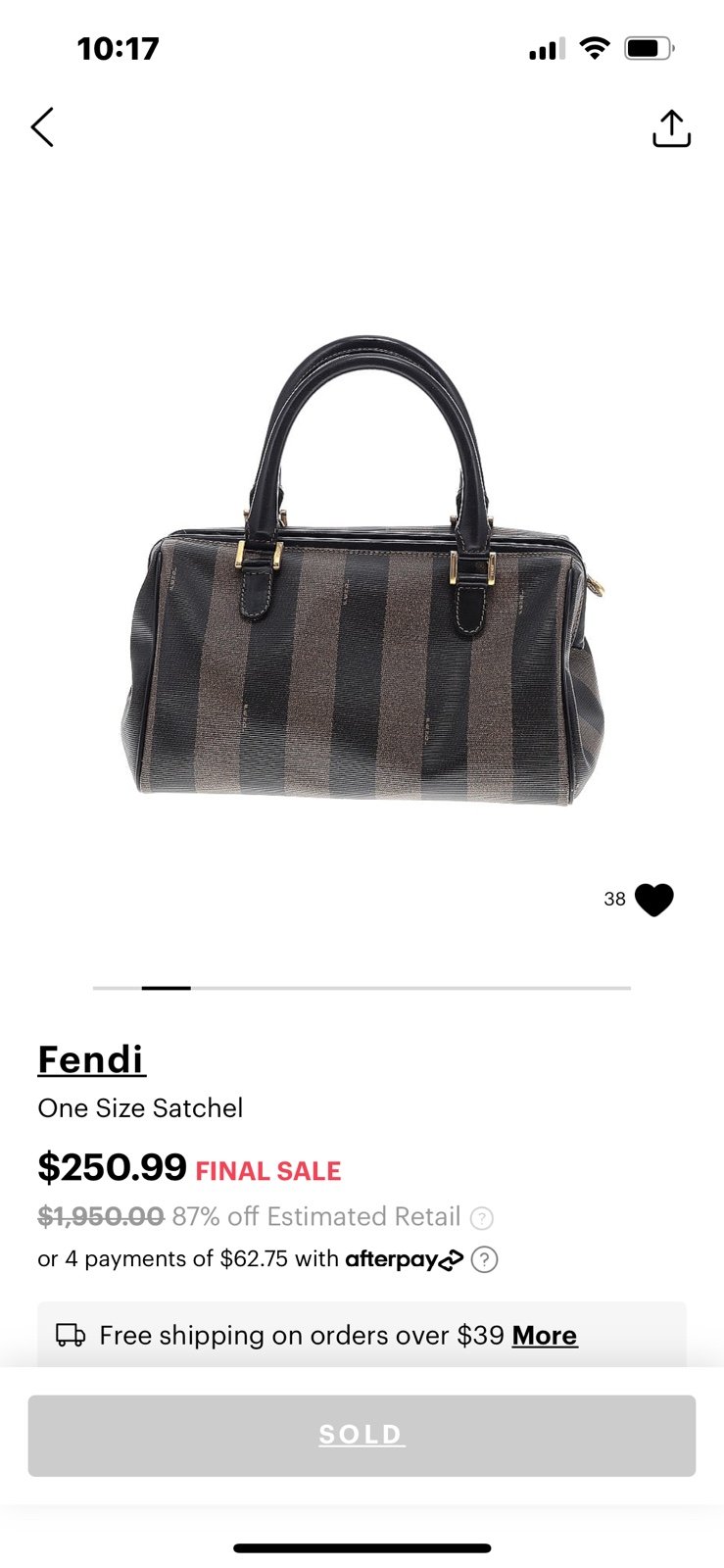This screenshot has height=1568, width=724.
Task: Tap the SOLD button
Action: pos(362,1436)
